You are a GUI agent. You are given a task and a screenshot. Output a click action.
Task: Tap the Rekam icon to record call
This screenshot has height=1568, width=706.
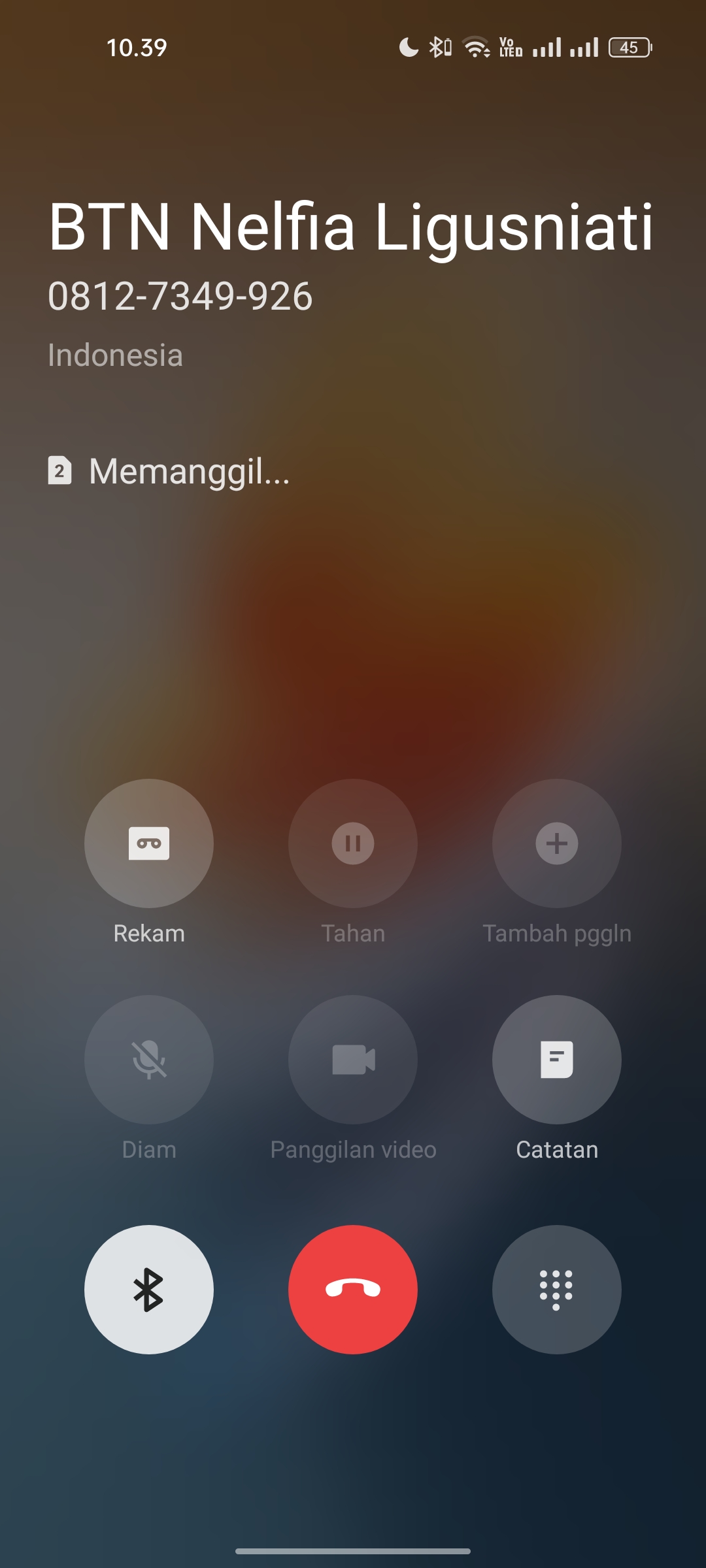pyautogui.click(x=148, y=844)
